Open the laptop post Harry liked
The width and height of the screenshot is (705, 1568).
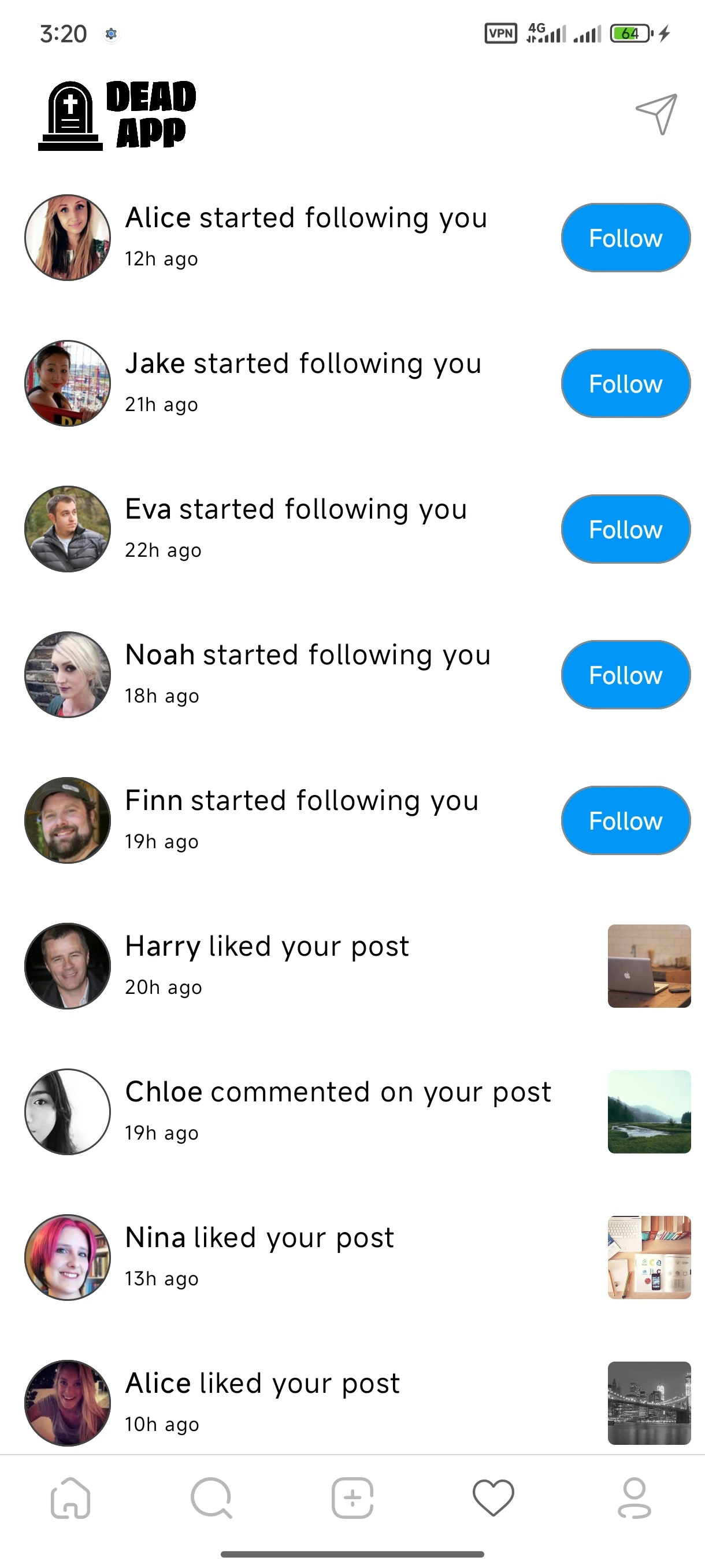coord(648,966)
